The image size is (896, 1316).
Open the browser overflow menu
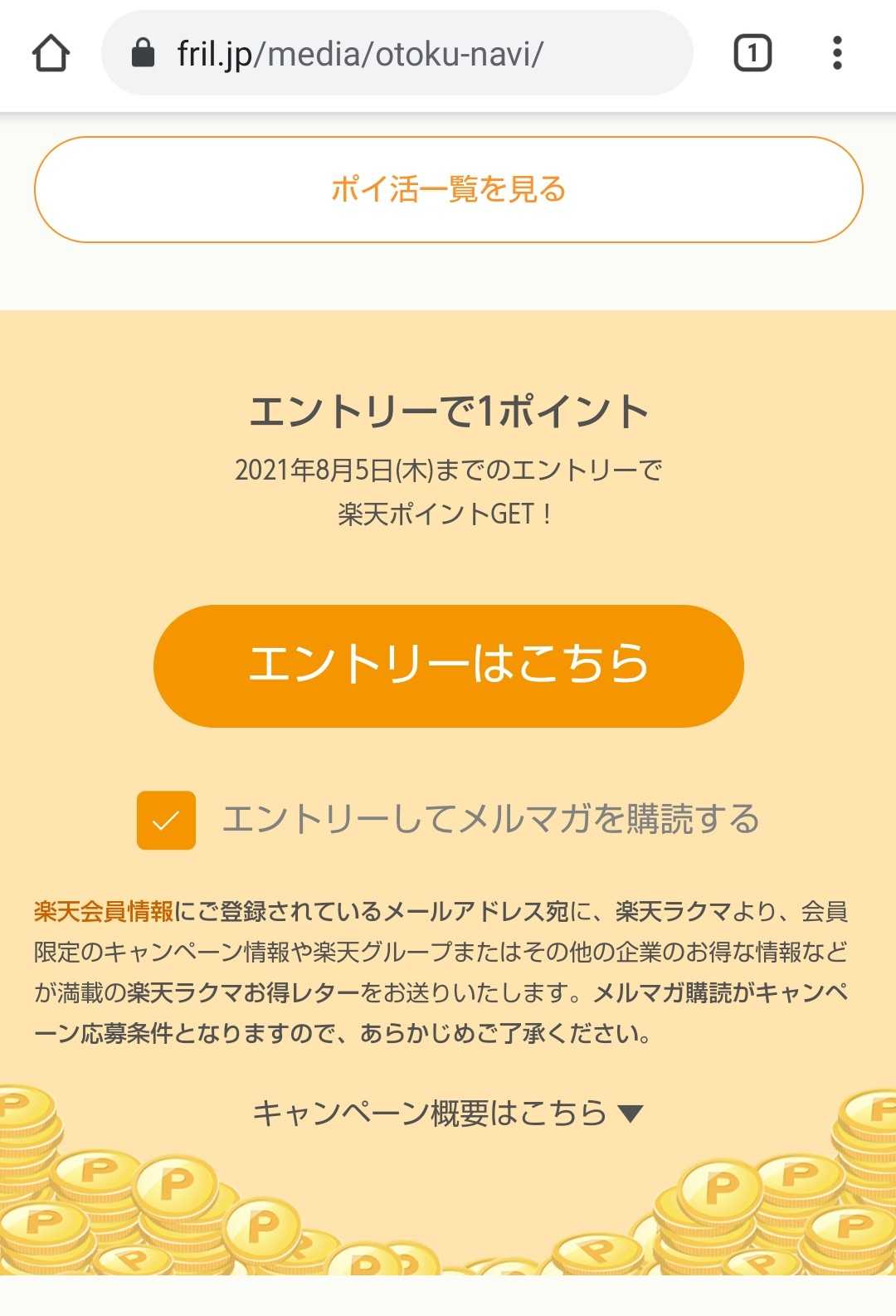click(837, 54)
